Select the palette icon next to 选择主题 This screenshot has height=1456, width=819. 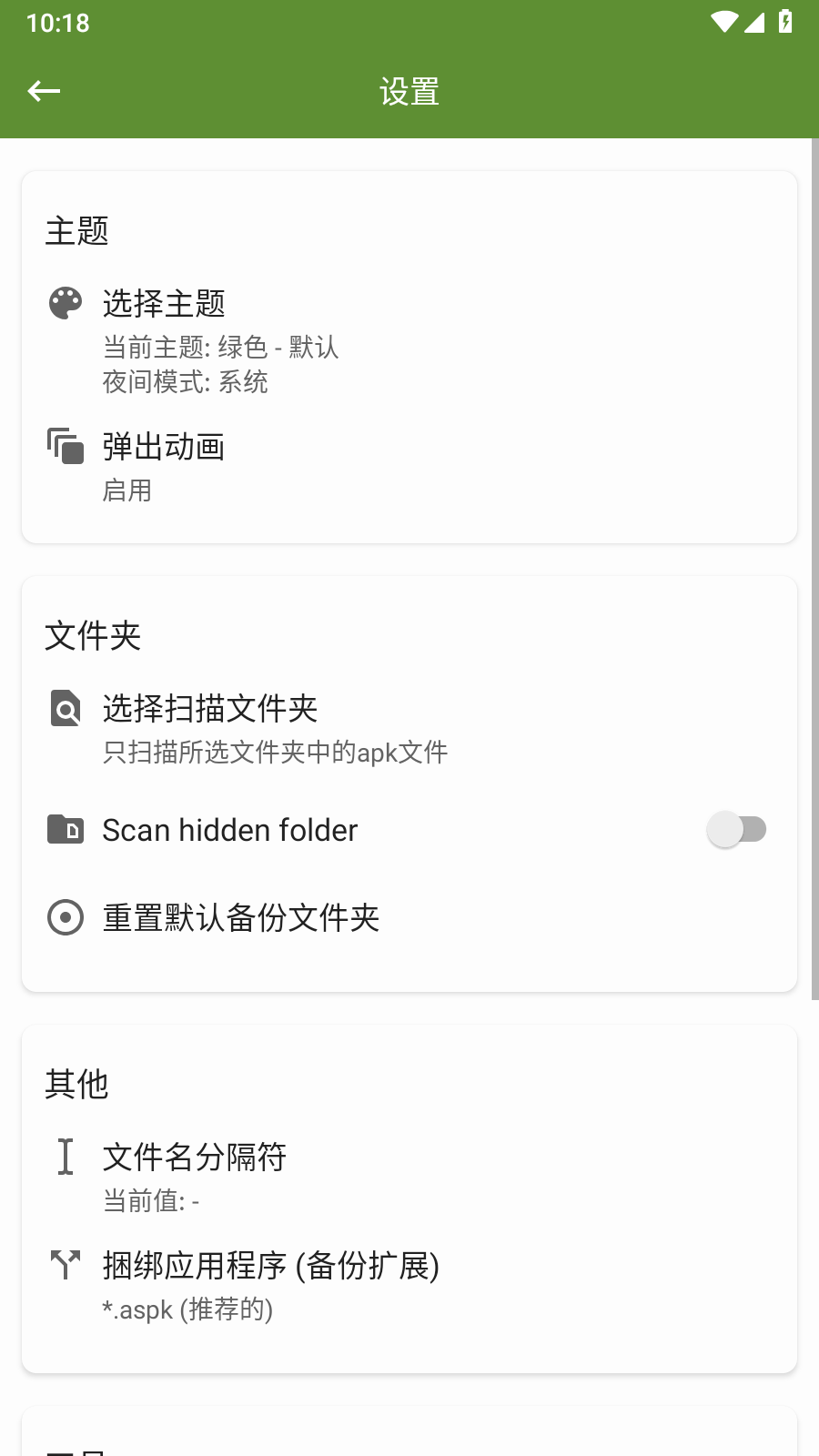[64, 302]
